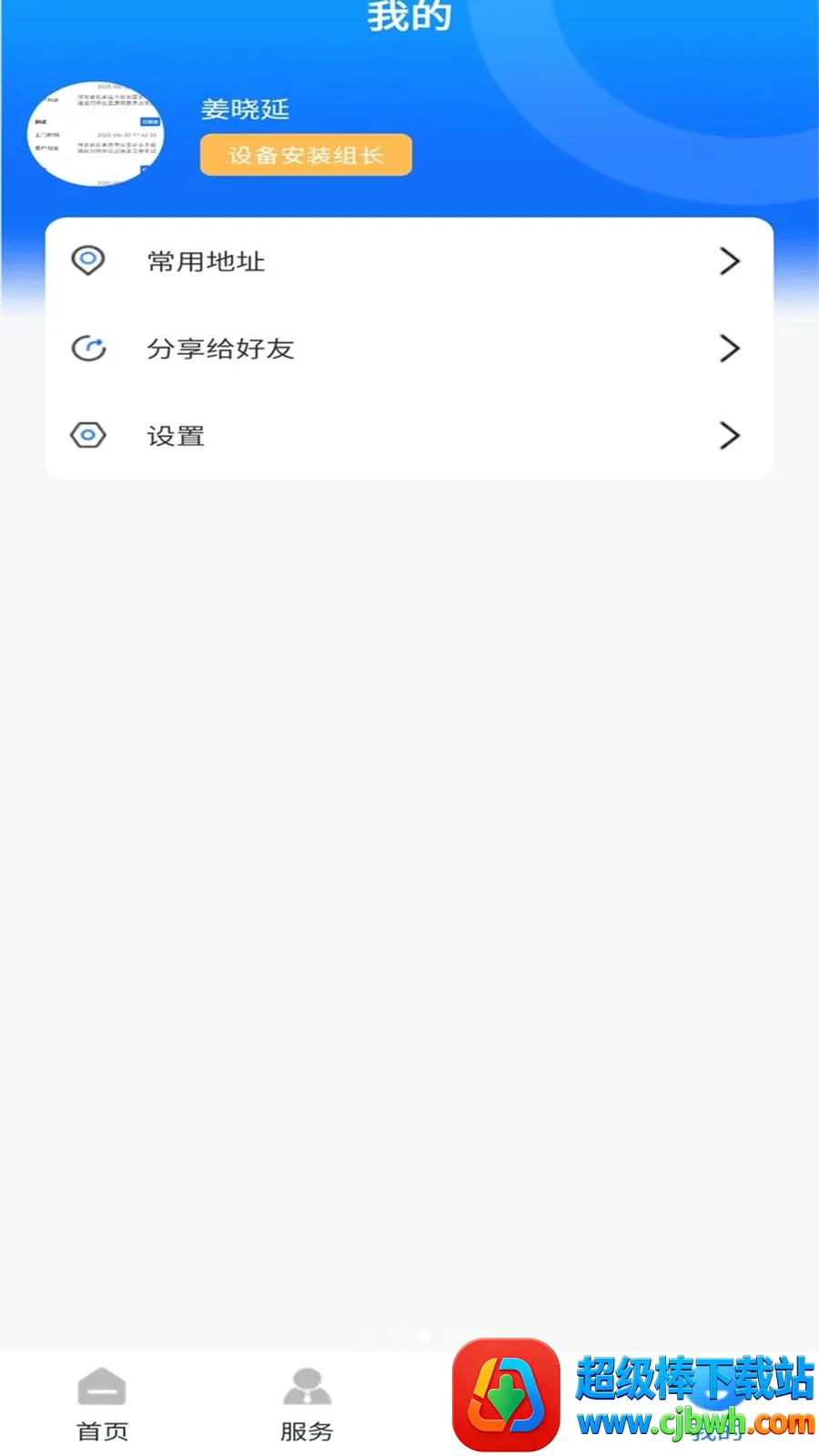Screen dimensions: 819x1456
Task: Open the 设置 settings row
Action: [x=409, y=436]
